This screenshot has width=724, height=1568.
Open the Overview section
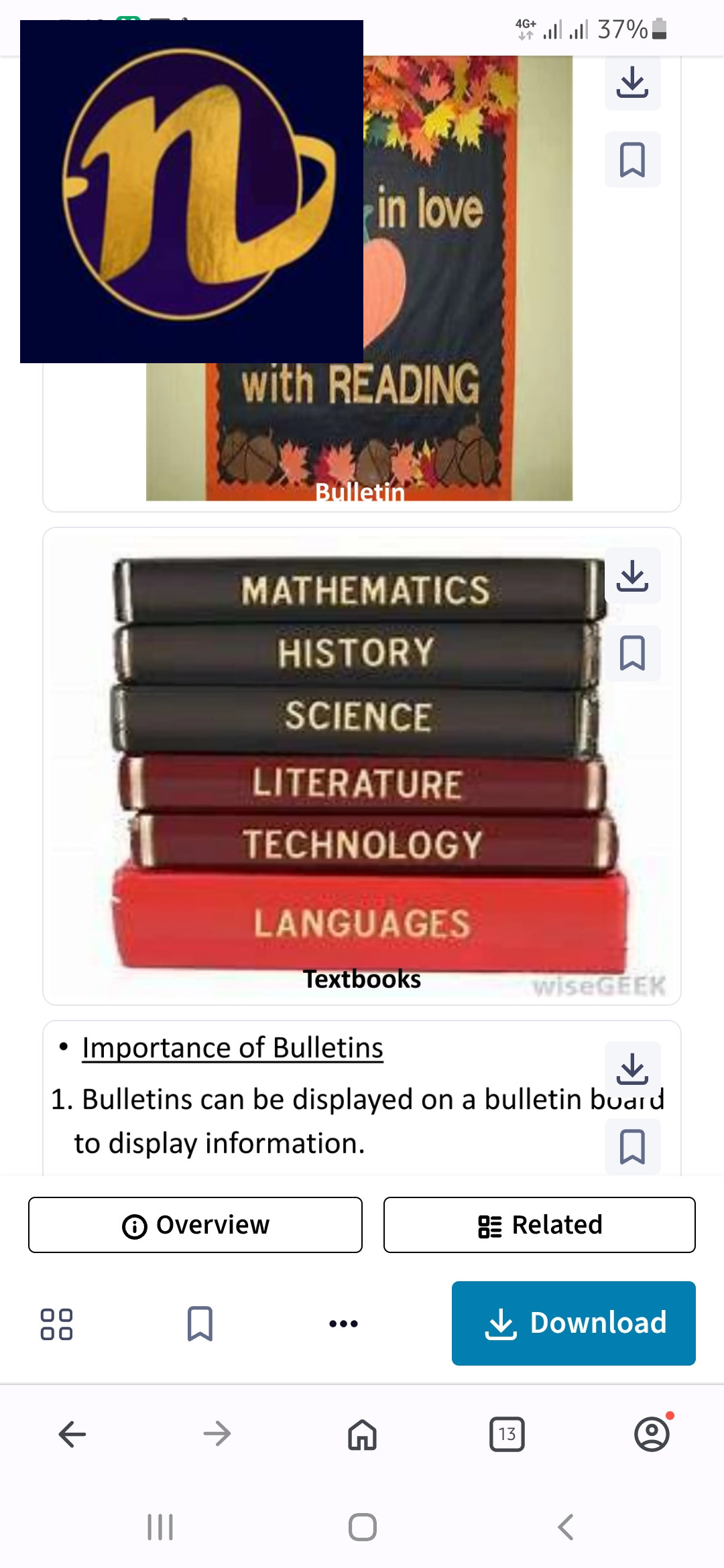pyautogui.click(x=195, y=1225)
